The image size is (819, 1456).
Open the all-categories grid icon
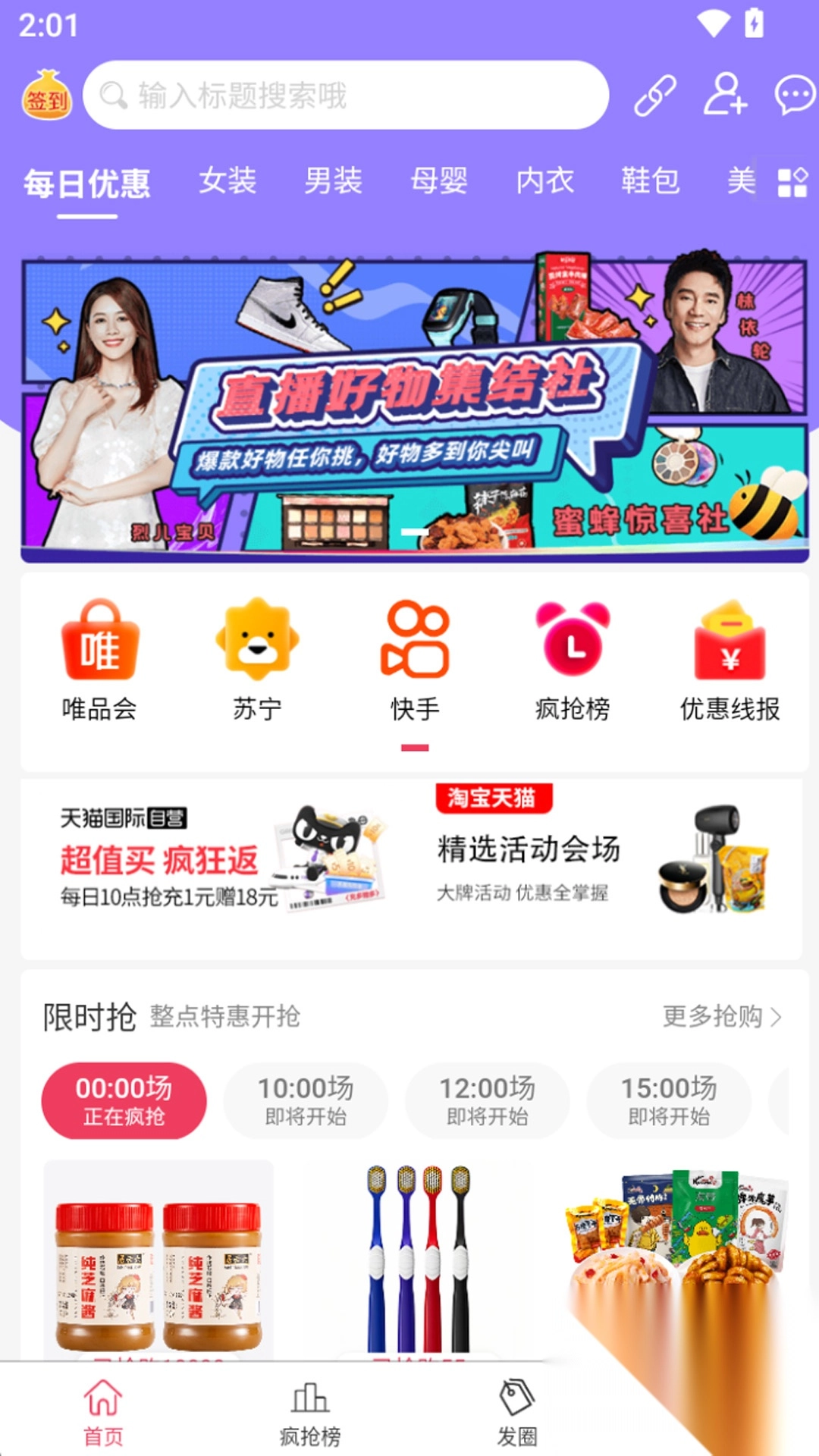pyautogui.click(x=792, y=182)
